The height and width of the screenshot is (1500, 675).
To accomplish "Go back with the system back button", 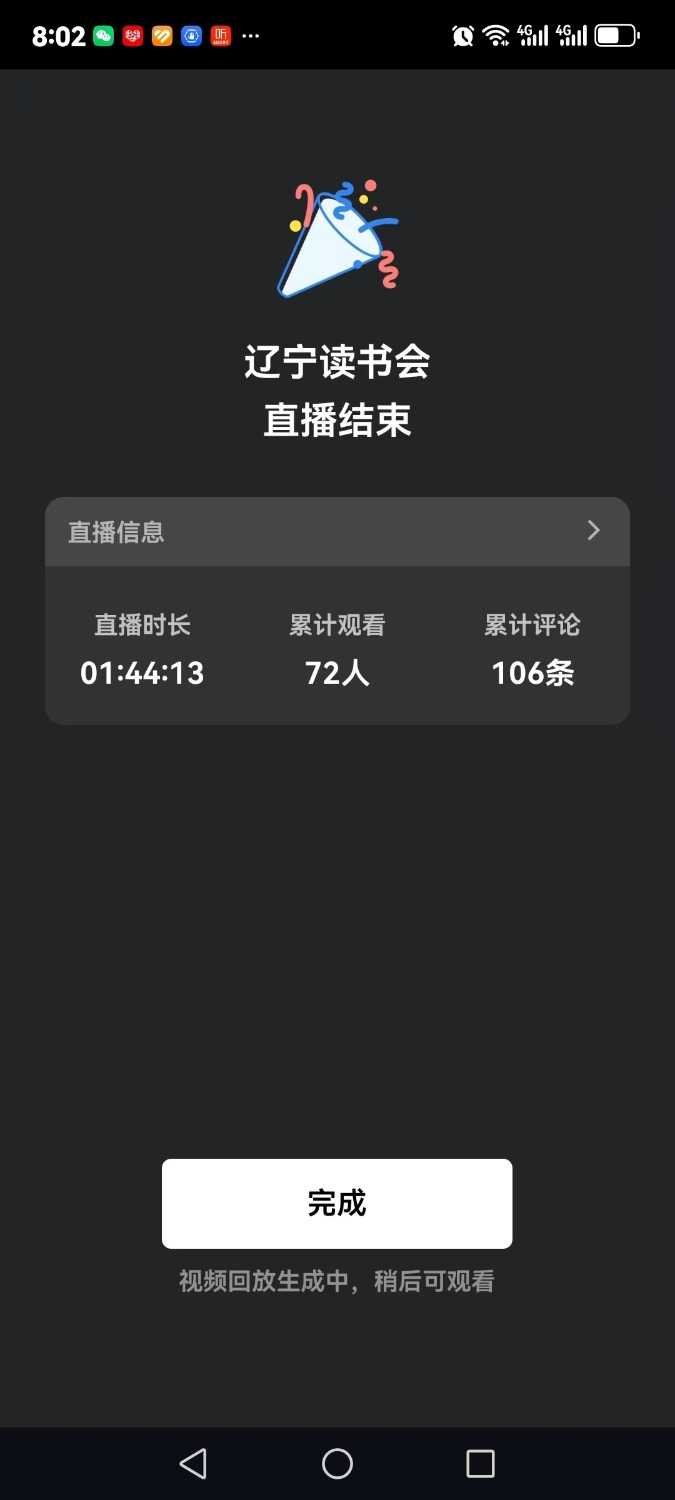I will [193, 1464].
